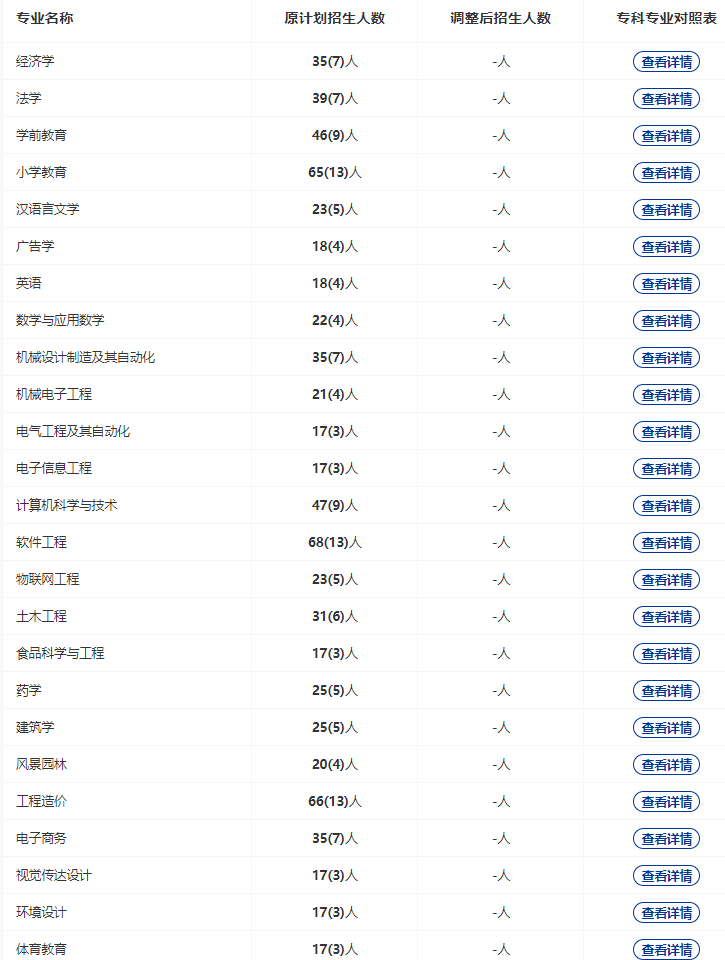Tap 查看详情 in the 学前教育 row
Screen dimensions: 725x960
pos(666,136)
